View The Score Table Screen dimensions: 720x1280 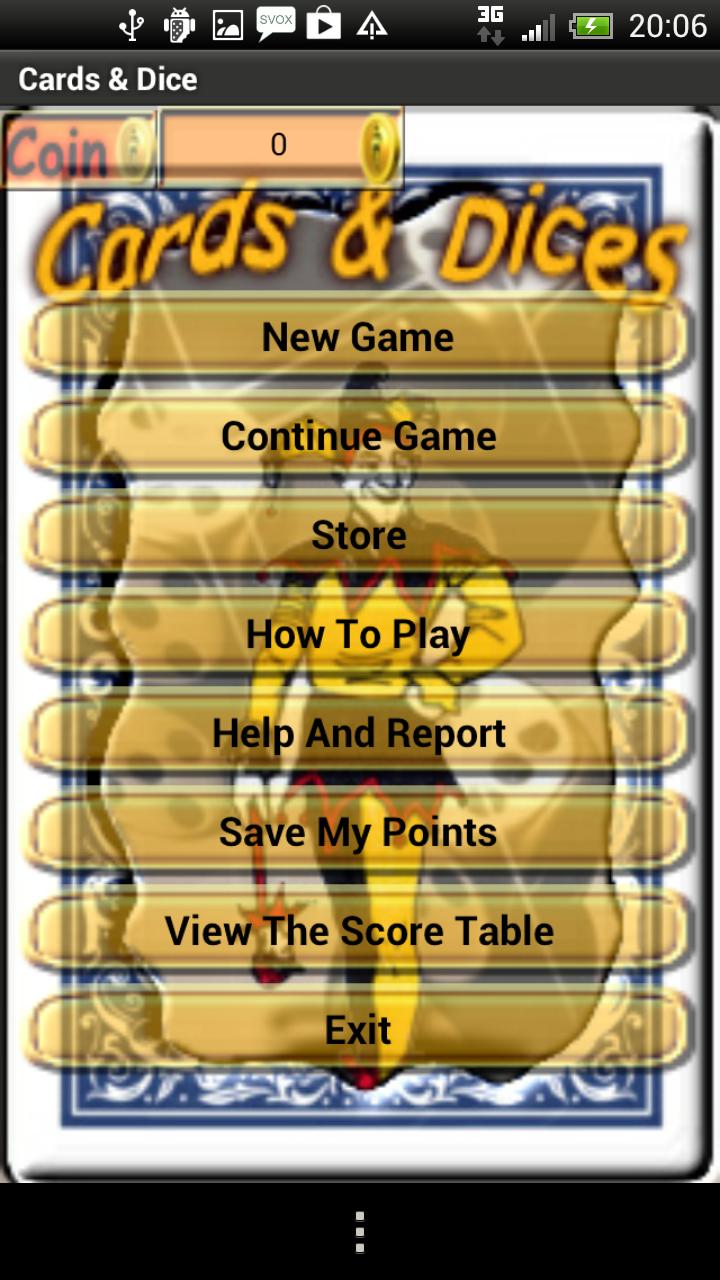[x=358, y=931]
